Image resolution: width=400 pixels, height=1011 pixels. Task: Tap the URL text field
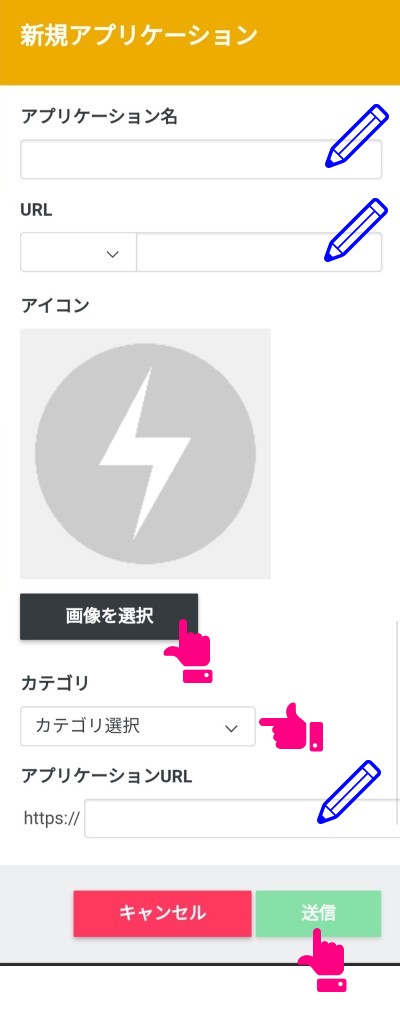coord(259,252)
